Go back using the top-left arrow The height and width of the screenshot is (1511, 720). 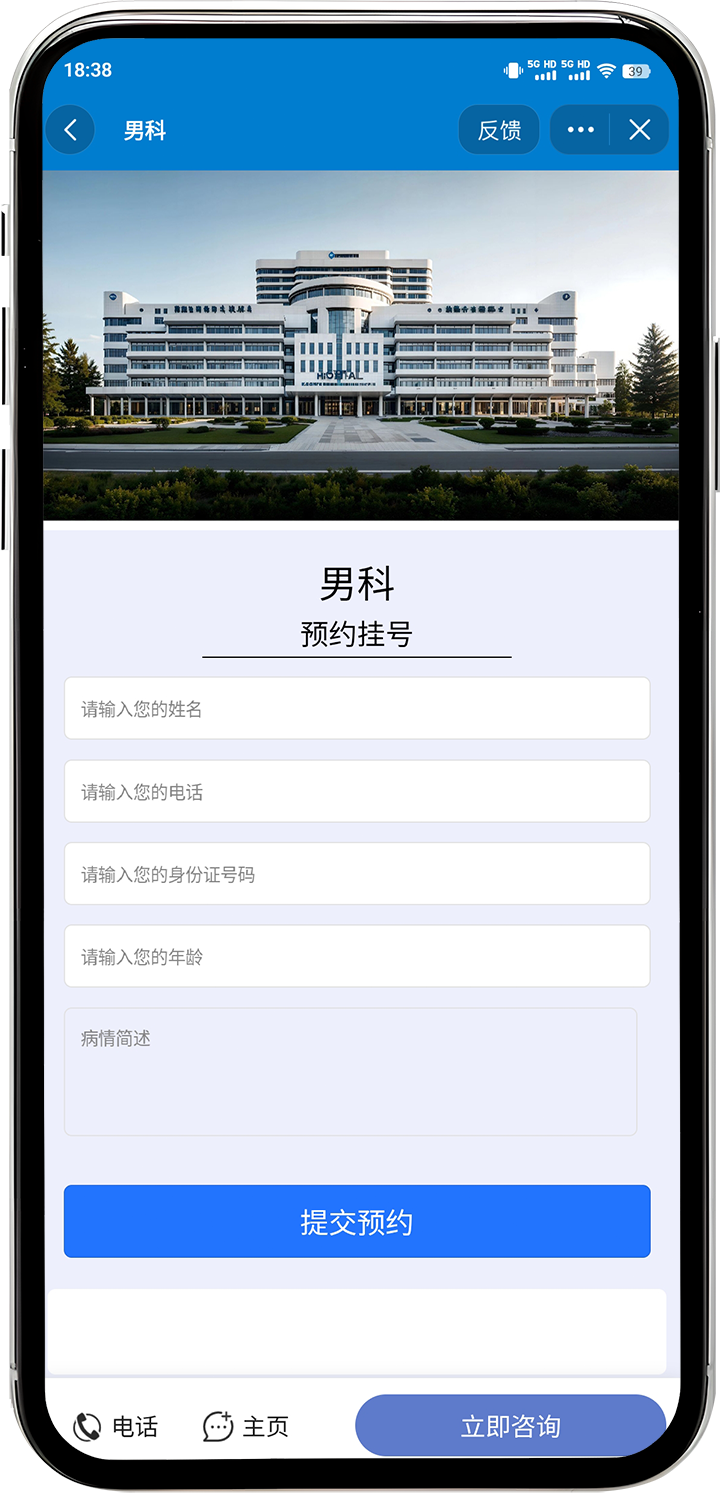[70, 130]
